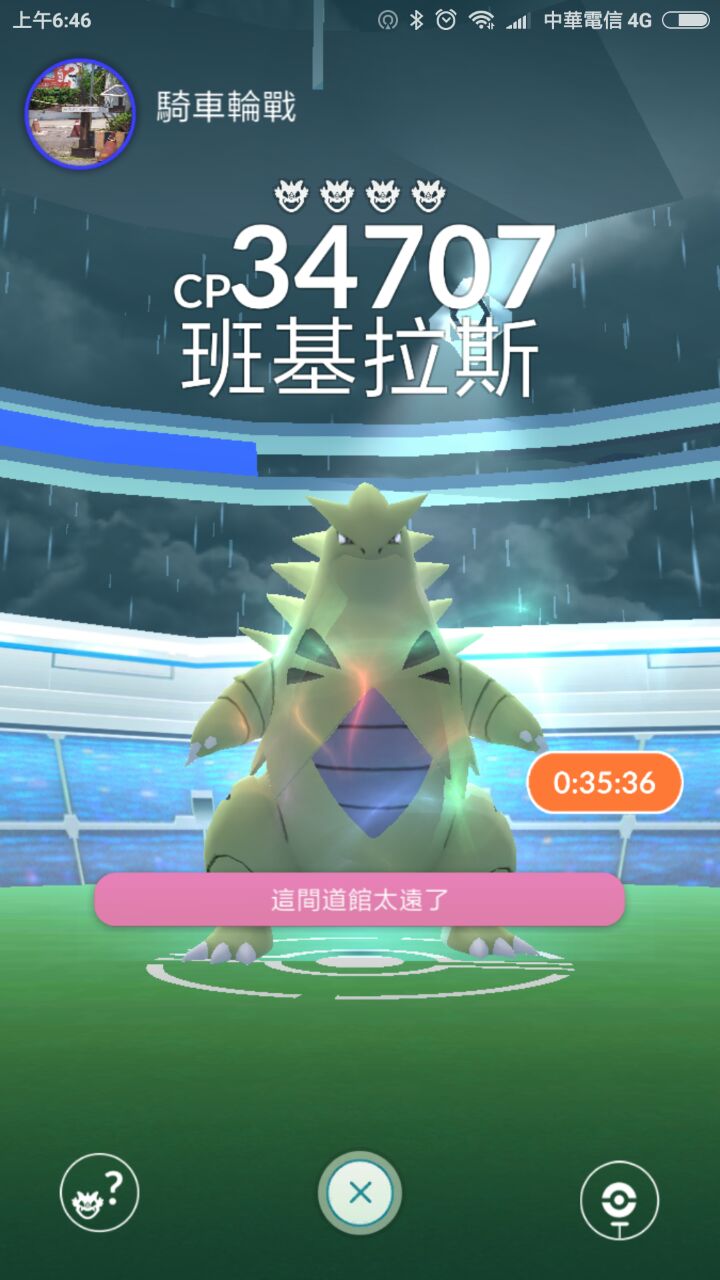Screen dimensions: 720x1280
Task: Close the raid screen
Action: coord(360,1193)
